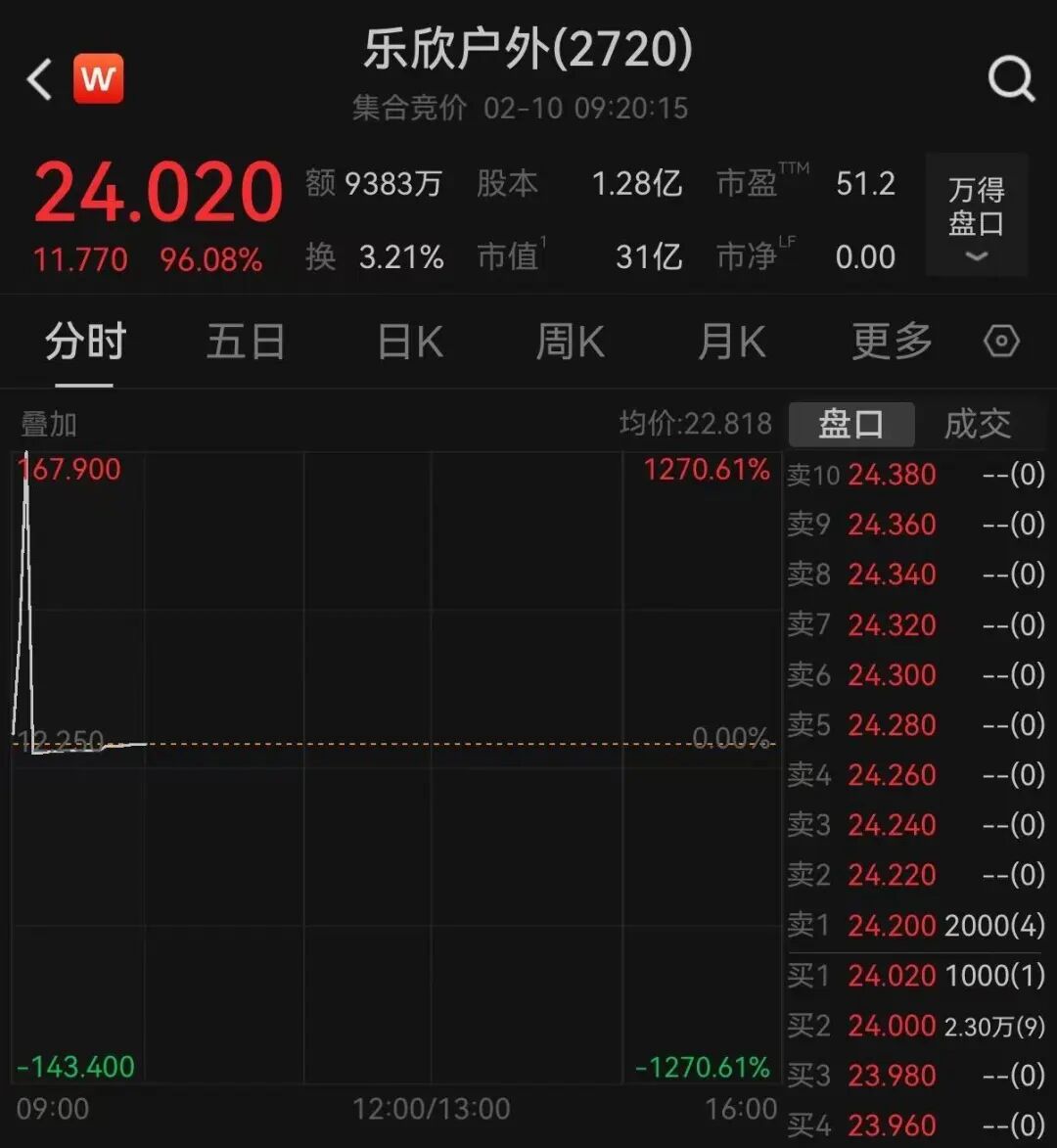This screenshot has width=1057, height=1148.
Task: Go back using the back arrow
Action: click(40, 79)
